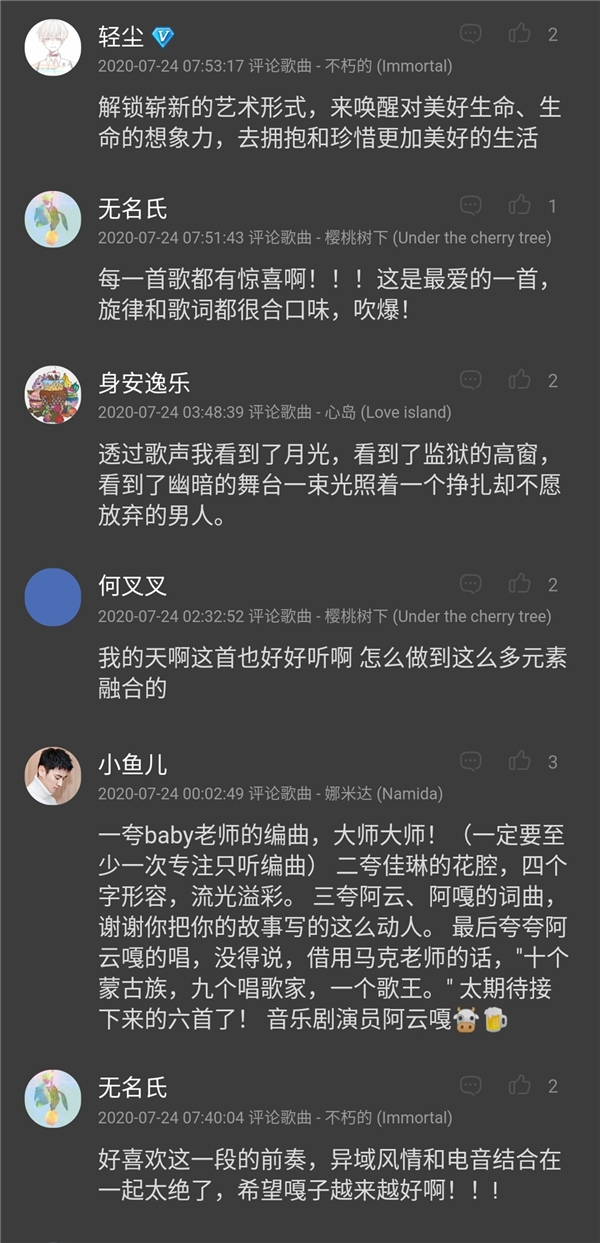Like 小鱼儿's comment on 娜米达
The height and width of the screenshot is (1243, 600).
519,762
